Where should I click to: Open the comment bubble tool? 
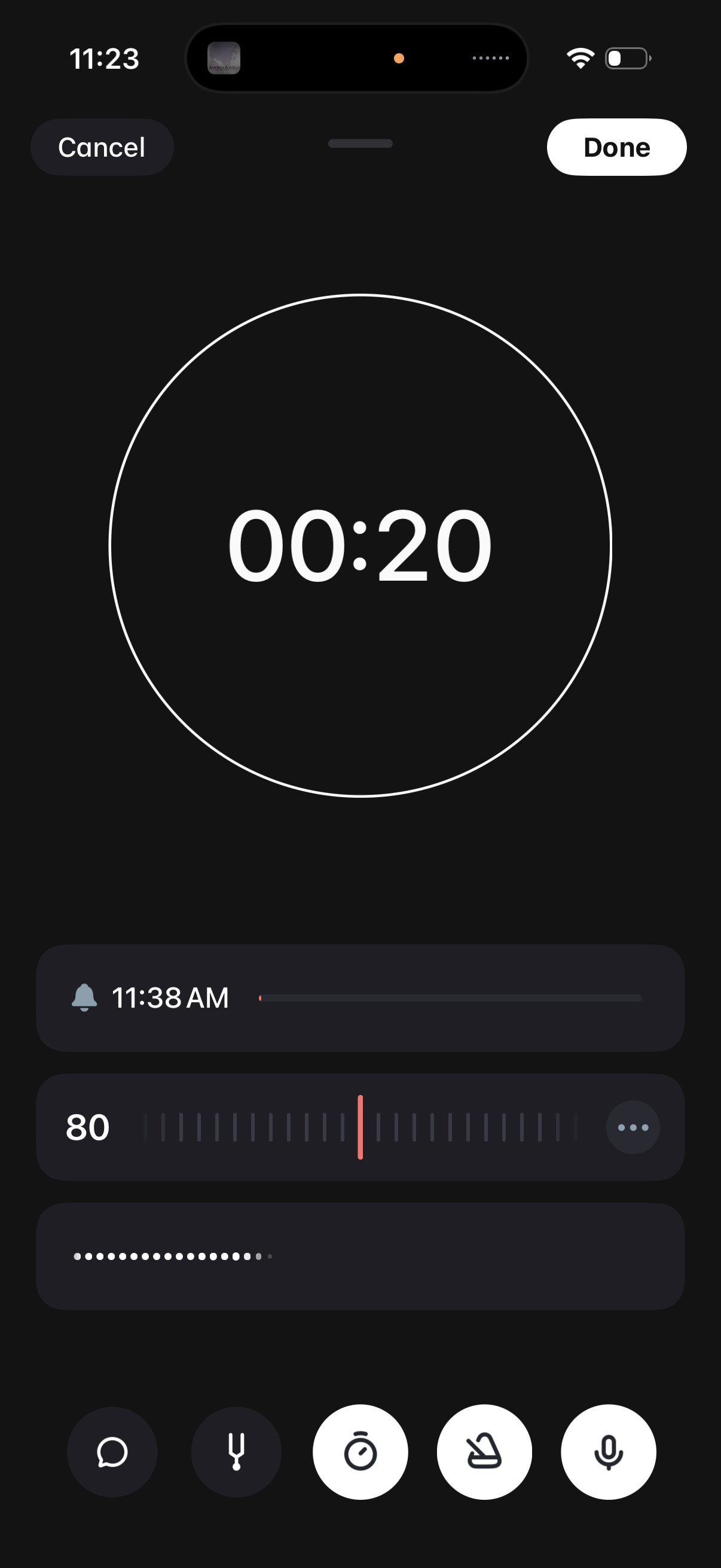click(x=112, y=1453)
